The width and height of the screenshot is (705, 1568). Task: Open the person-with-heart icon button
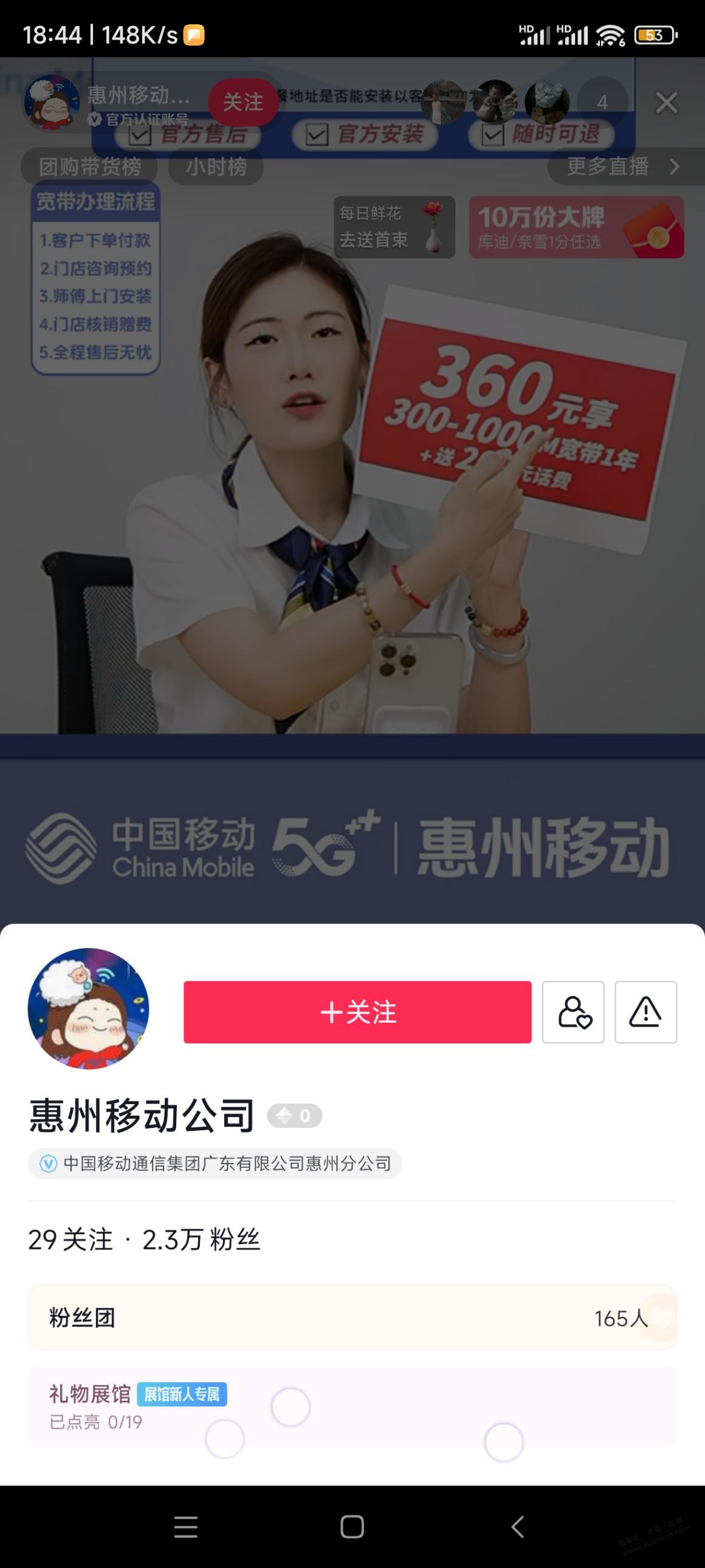573,1012
